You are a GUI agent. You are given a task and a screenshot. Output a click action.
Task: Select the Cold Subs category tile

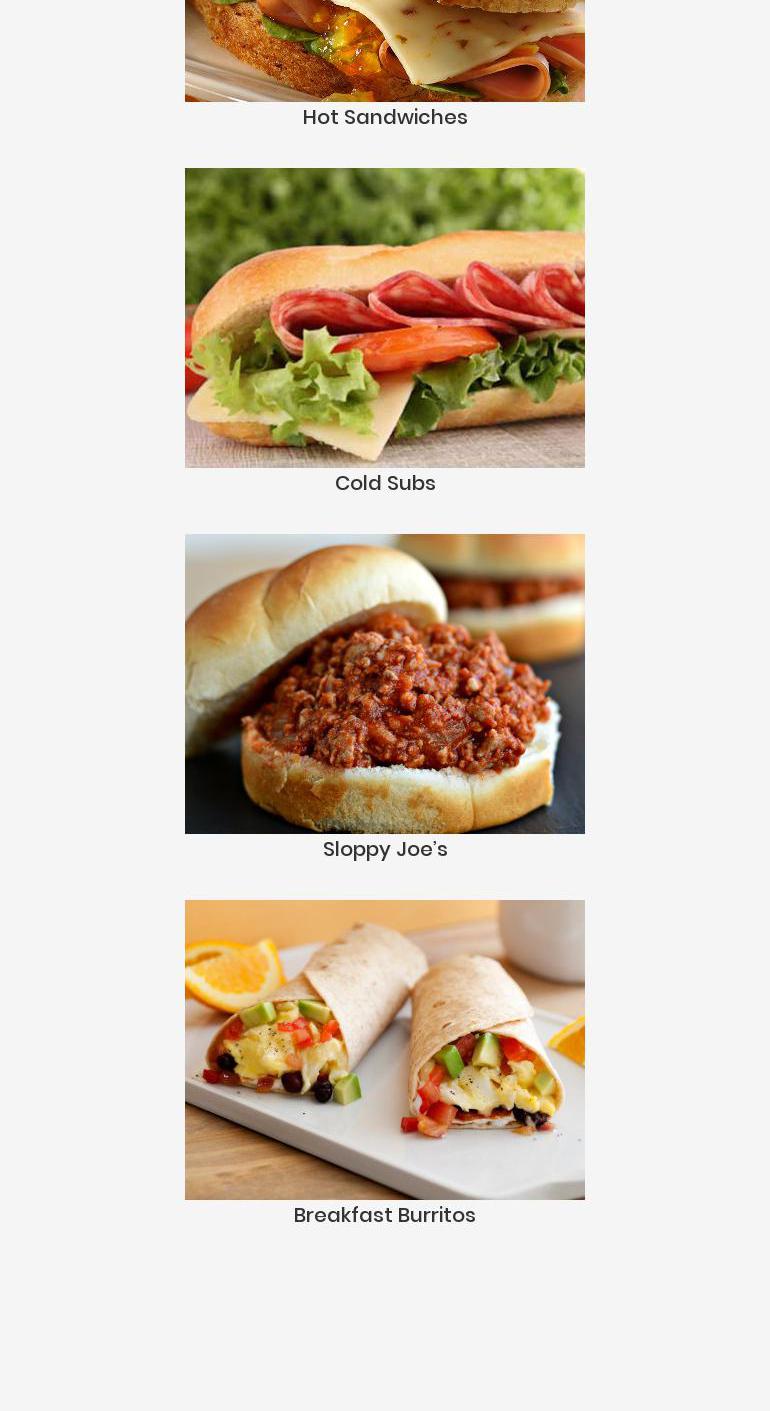[x=385, y=318]
